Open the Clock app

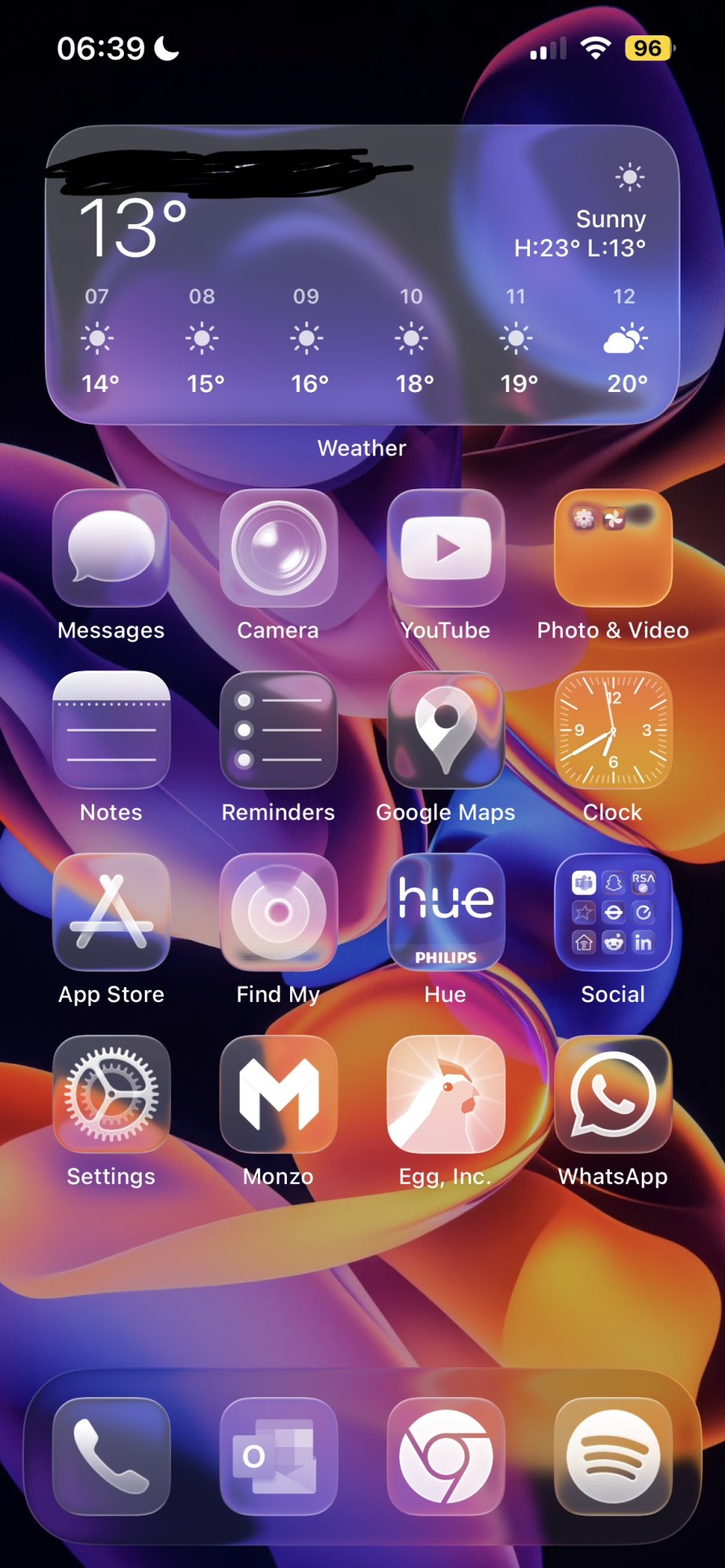613,730
